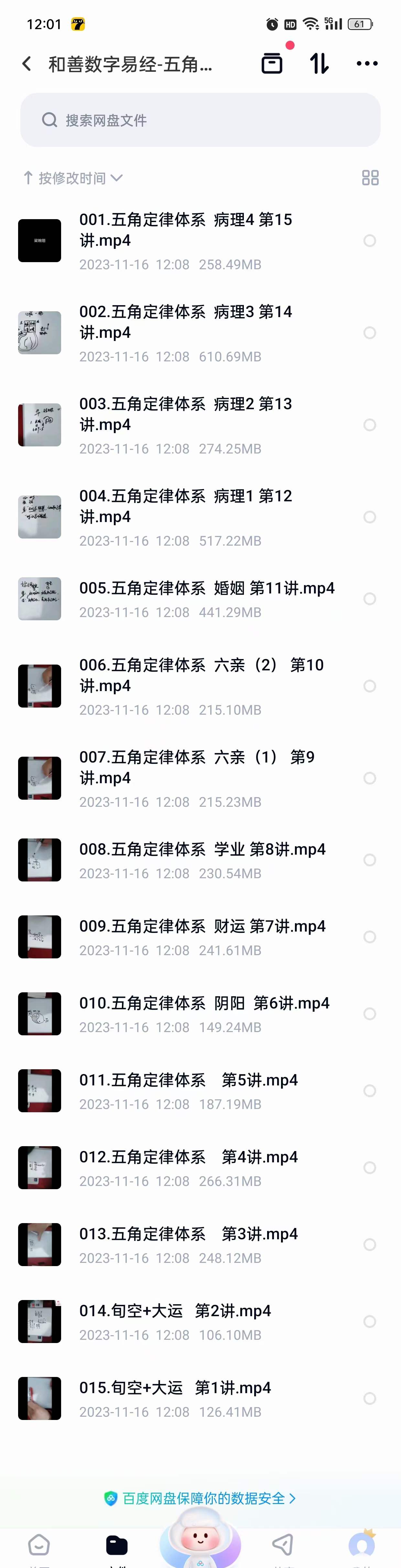Open video 003 病理2 第13讲

[x=186, y=414]
